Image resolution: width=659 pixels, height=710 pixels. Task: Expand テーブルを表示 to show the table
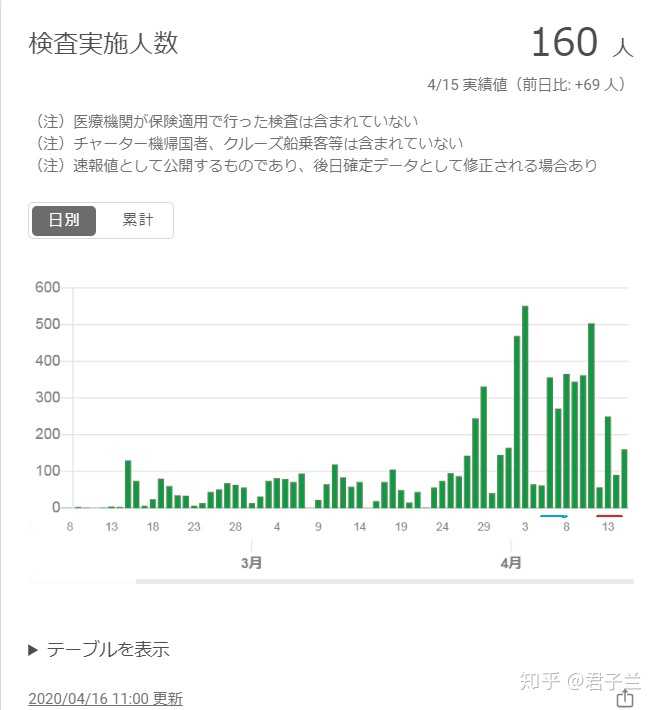(x=99, y=650)
